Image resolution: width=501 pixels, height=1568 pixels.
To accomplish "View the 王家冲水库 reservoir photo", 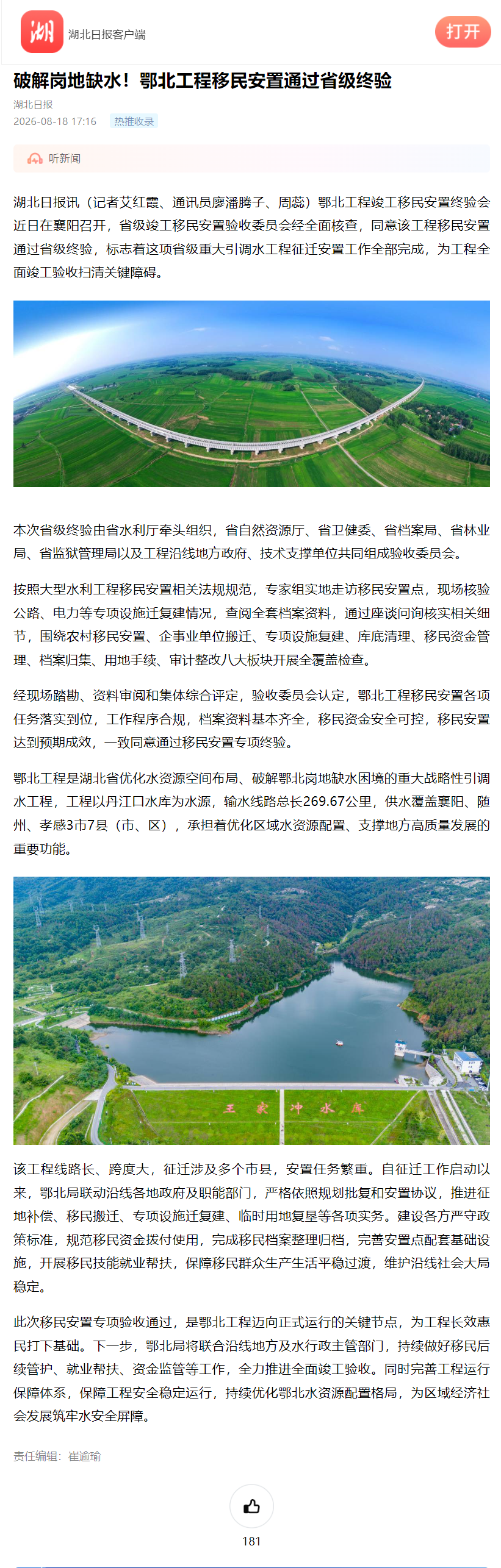I will tap(251, 1010).
